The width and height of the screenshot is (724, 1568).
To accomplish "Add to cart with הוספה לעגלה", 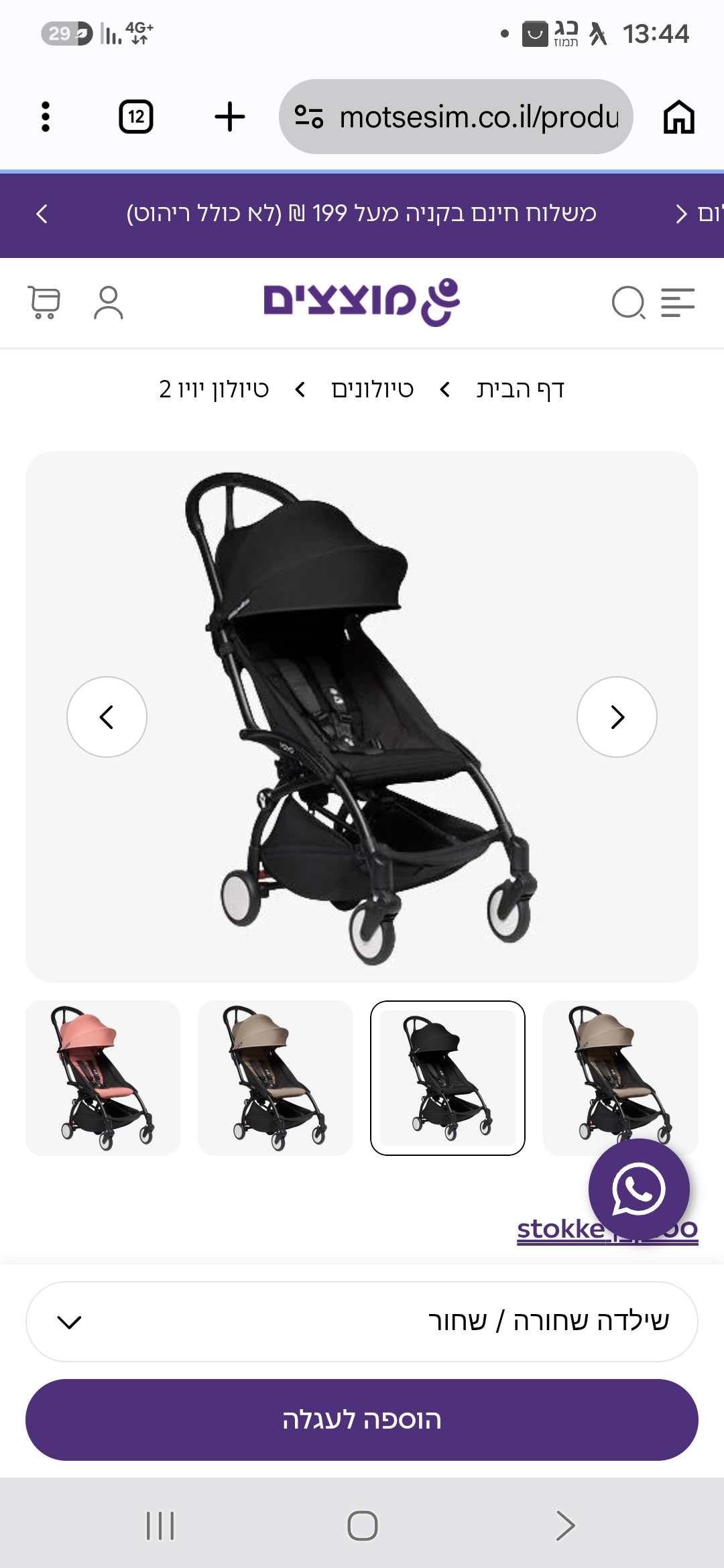I will (362, 1420).
